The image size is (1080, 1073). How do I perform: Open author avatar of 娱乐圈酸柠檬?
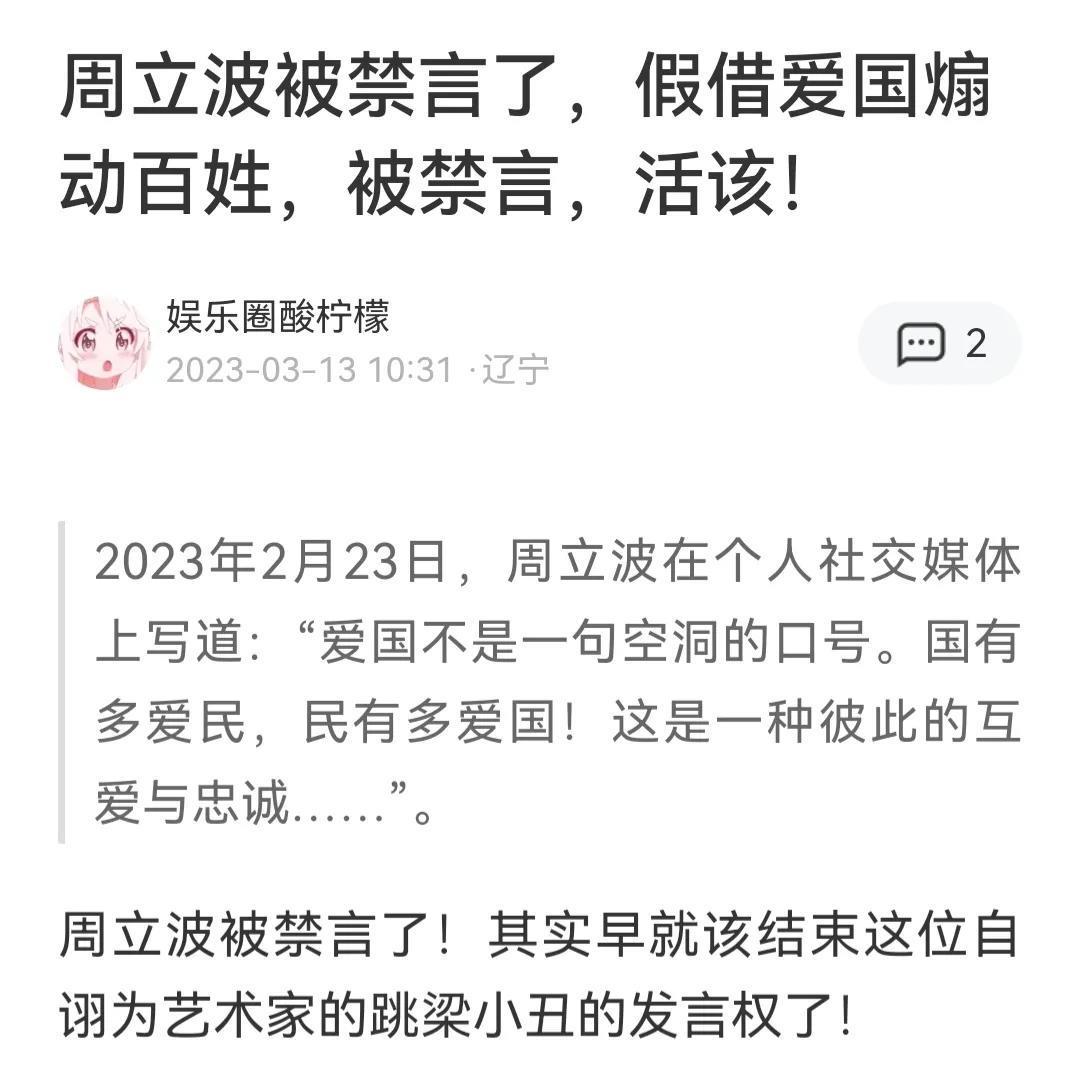(x=104, y=343)
